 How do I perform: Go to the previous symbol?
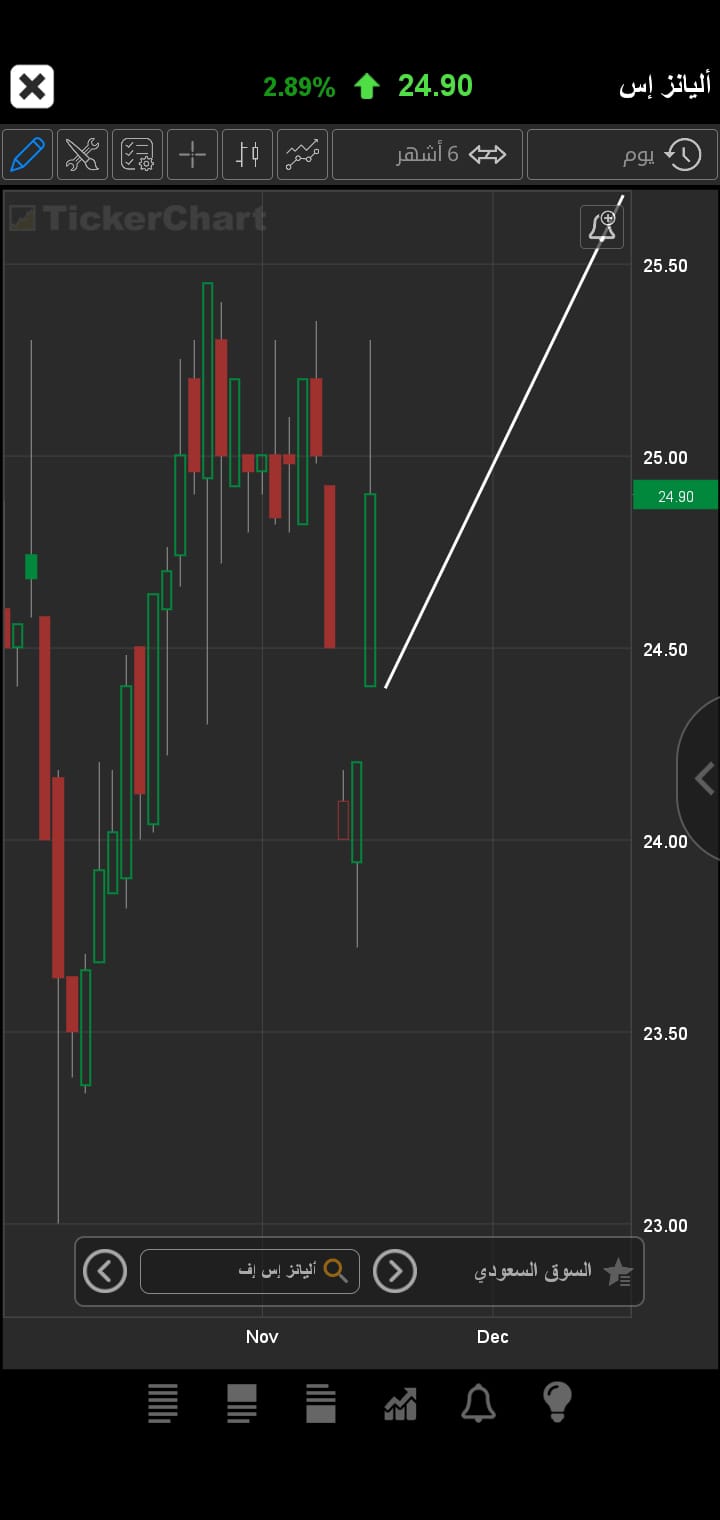tap(105, 1271)
